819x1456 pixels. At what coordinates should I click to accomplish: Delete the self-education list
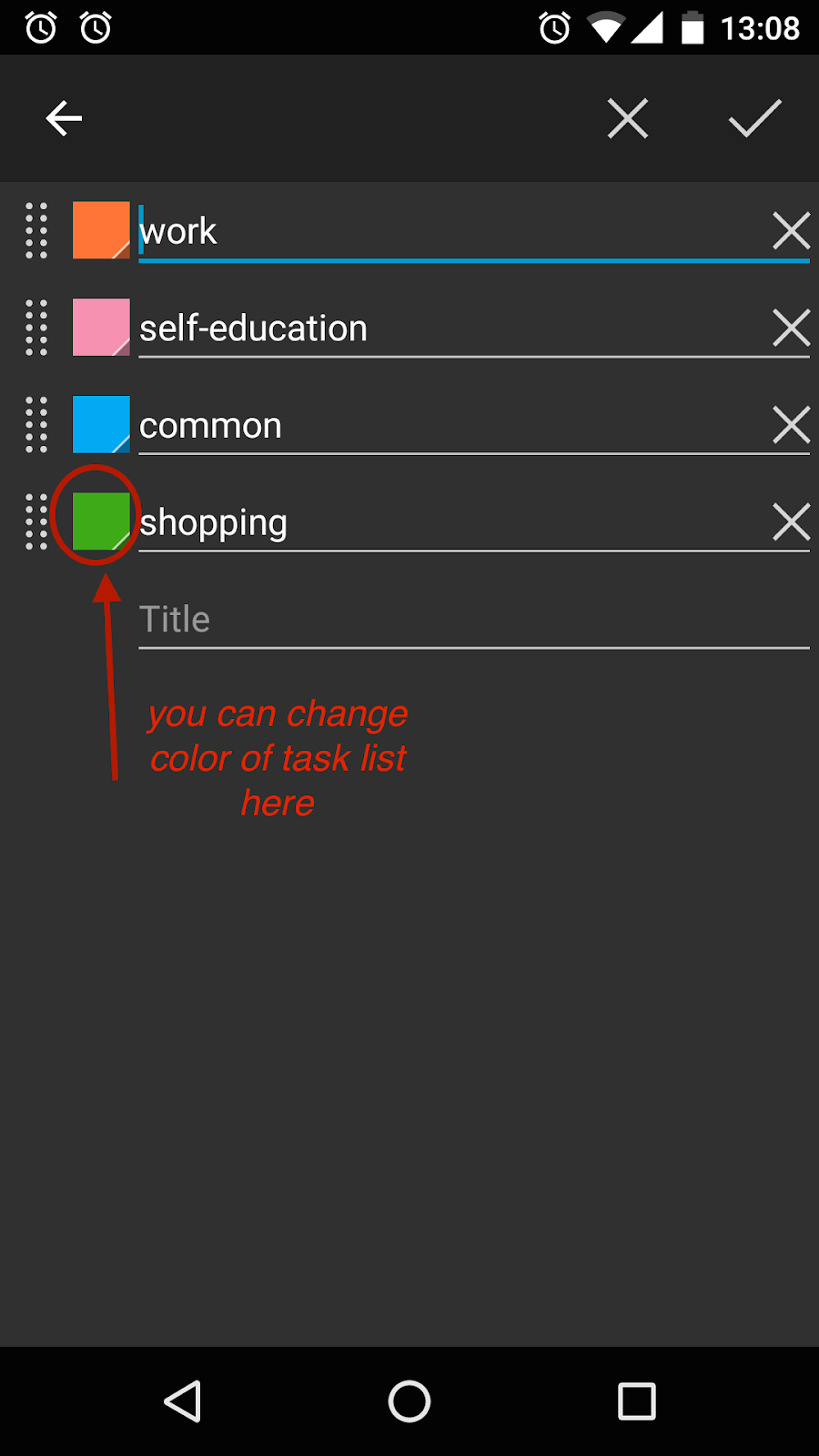pos(791,328)
